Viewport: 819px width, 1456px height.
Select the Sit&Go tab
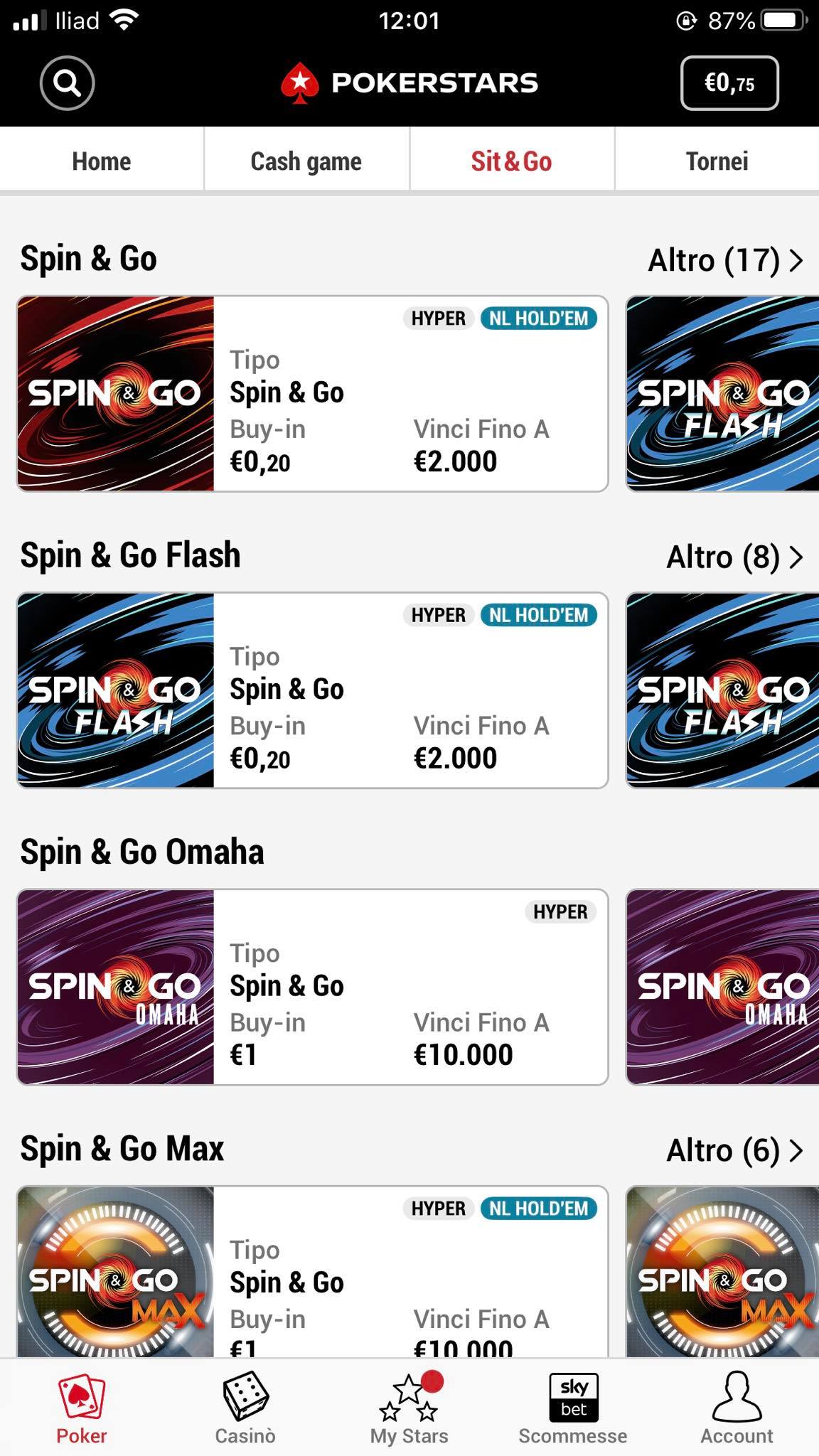click(x=511, y=161)
